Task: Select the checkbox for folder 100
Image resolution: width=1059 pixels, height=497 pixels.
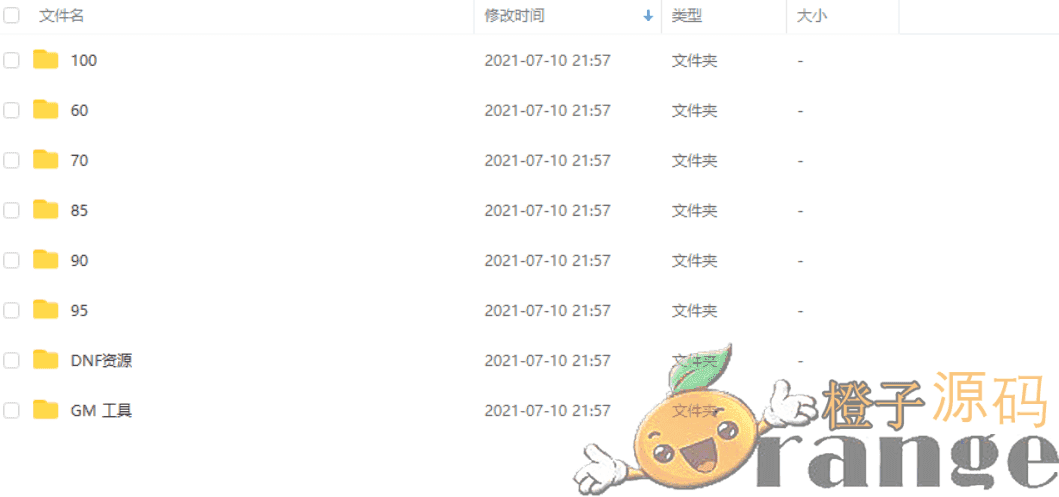Action: (12, 60)
